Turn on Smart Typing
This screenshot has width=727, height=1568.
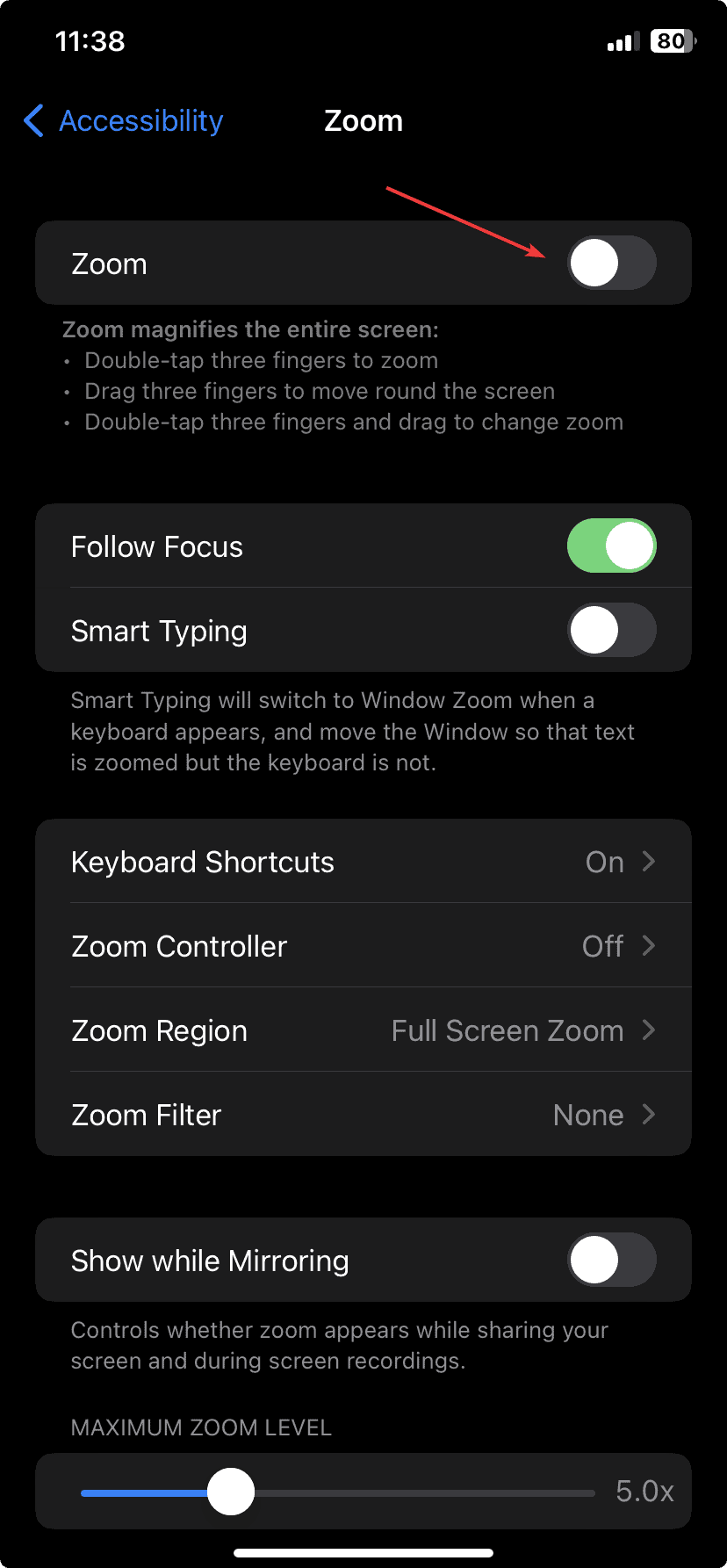pyautogui.click(x=612, y=630)
